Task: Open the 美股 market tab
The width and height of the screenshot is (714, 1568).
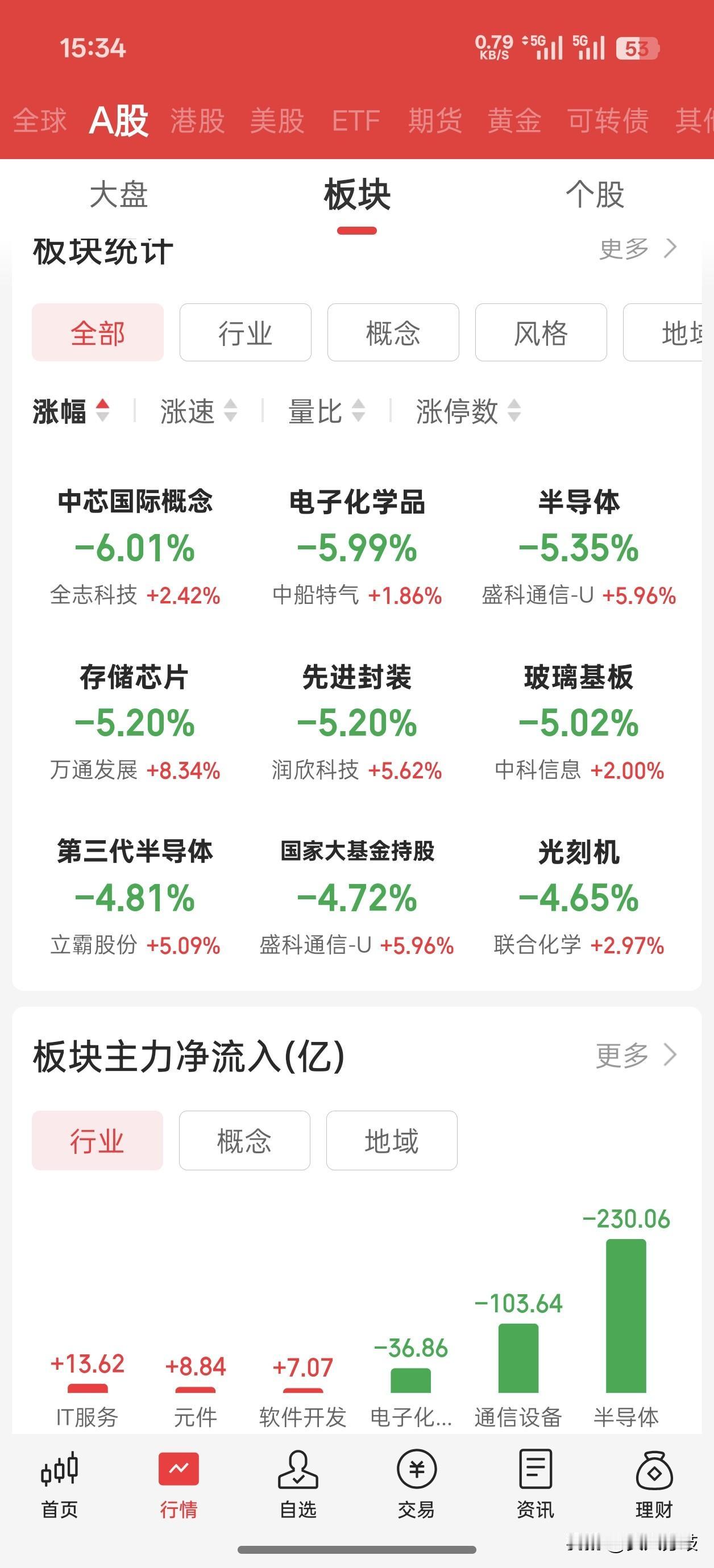Action: [x=277, y=120]
